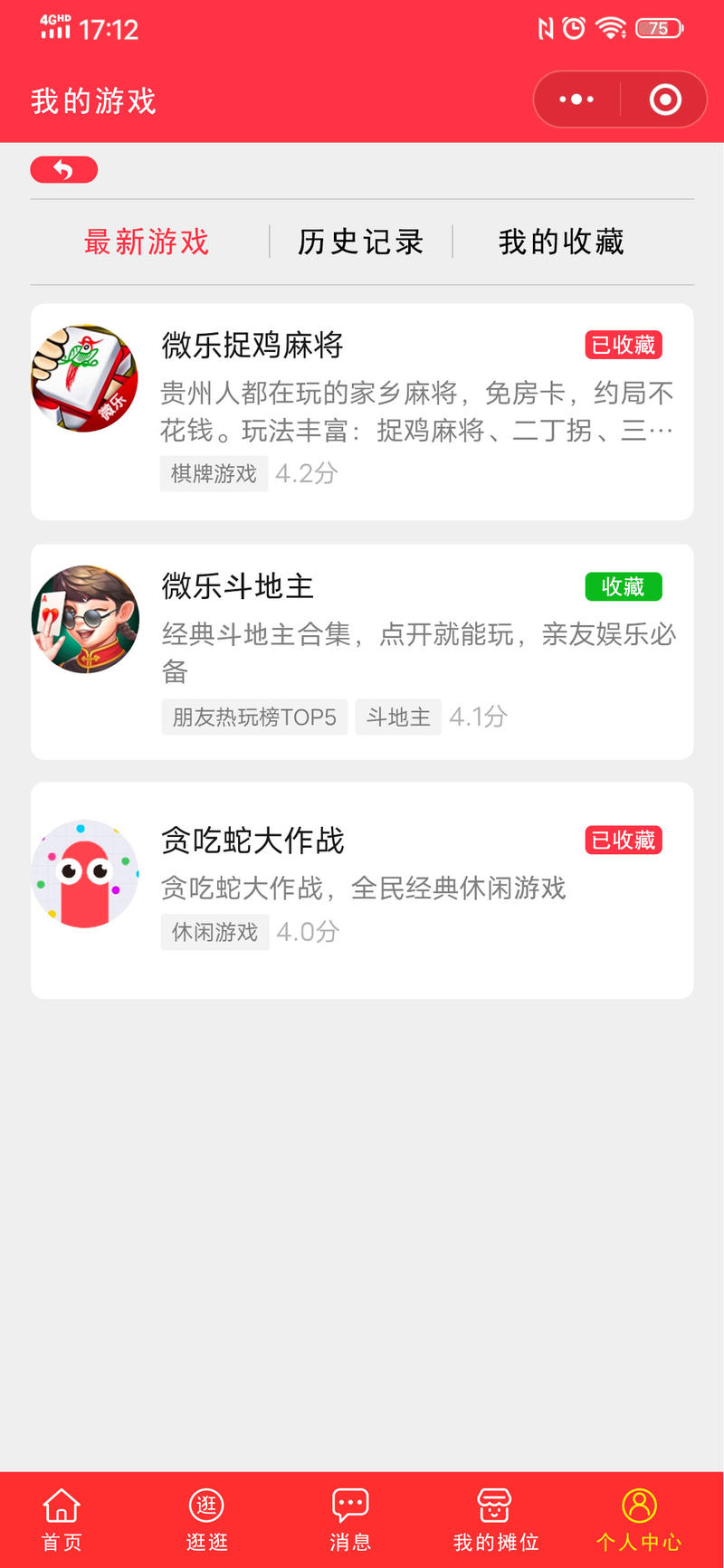The width and height of the screenshot is (724, 1568).
Task: Switch to the 我的收藏 tab
Action: [559, 242]
